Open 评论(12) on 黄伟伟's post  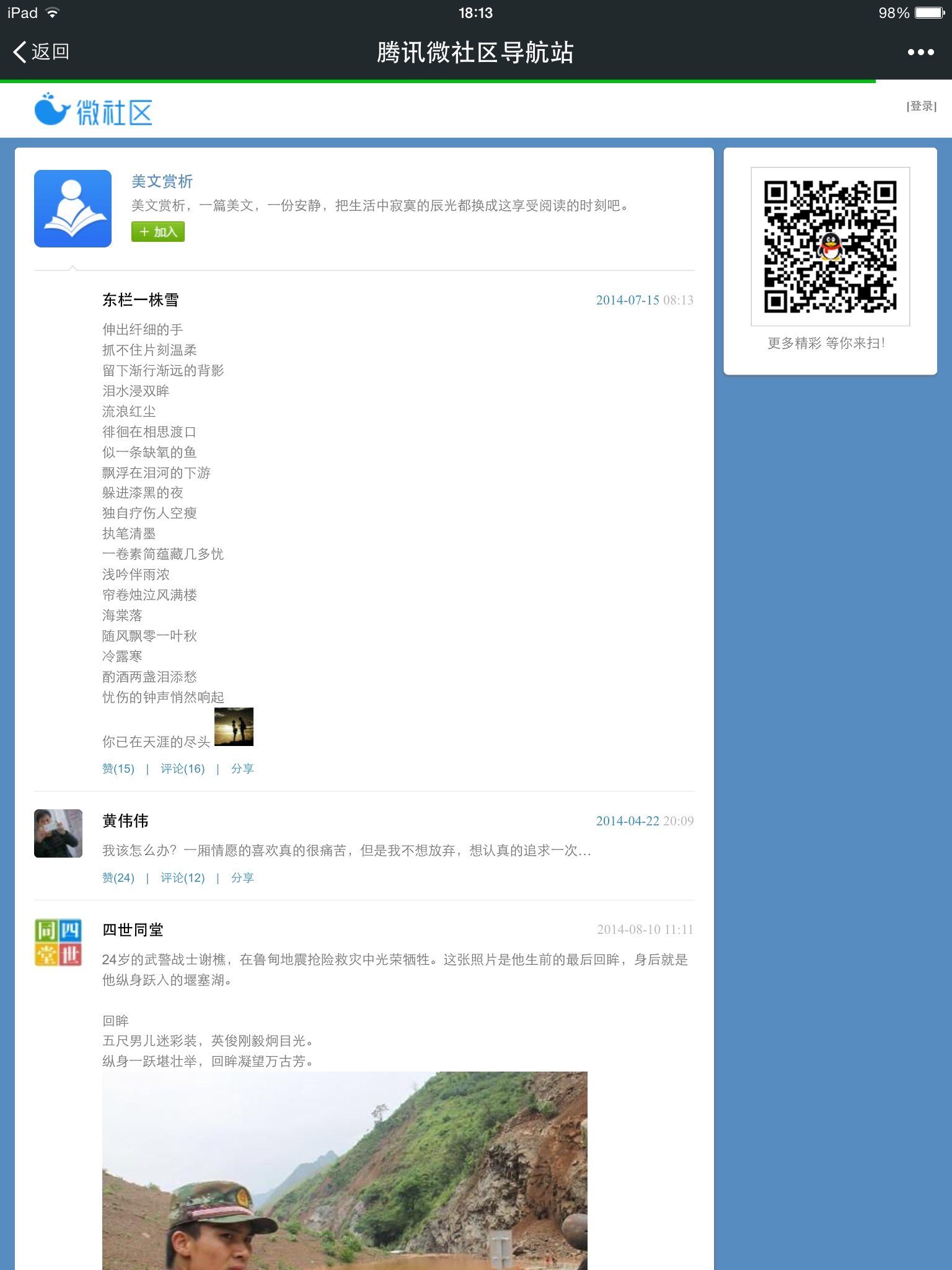click(x=182, y=878)
